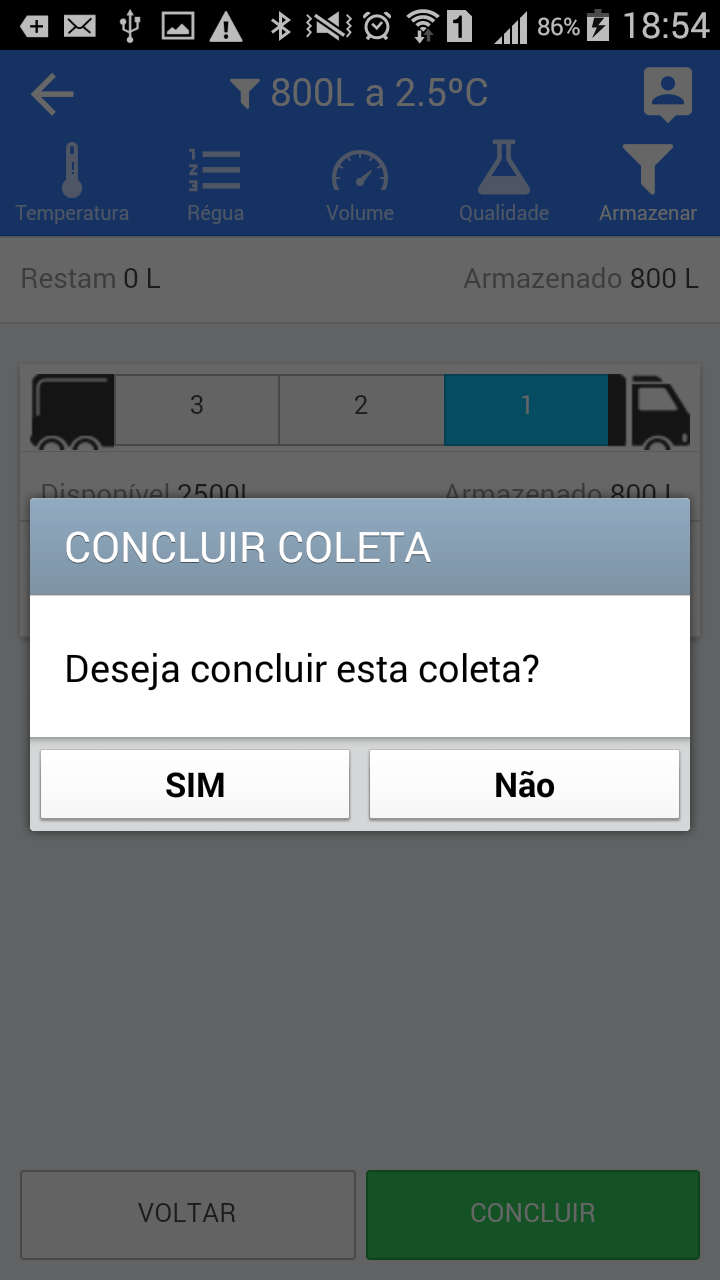Tap the VOLTAR button
Screen dimensions: 720x1280
coord(188,1214)
